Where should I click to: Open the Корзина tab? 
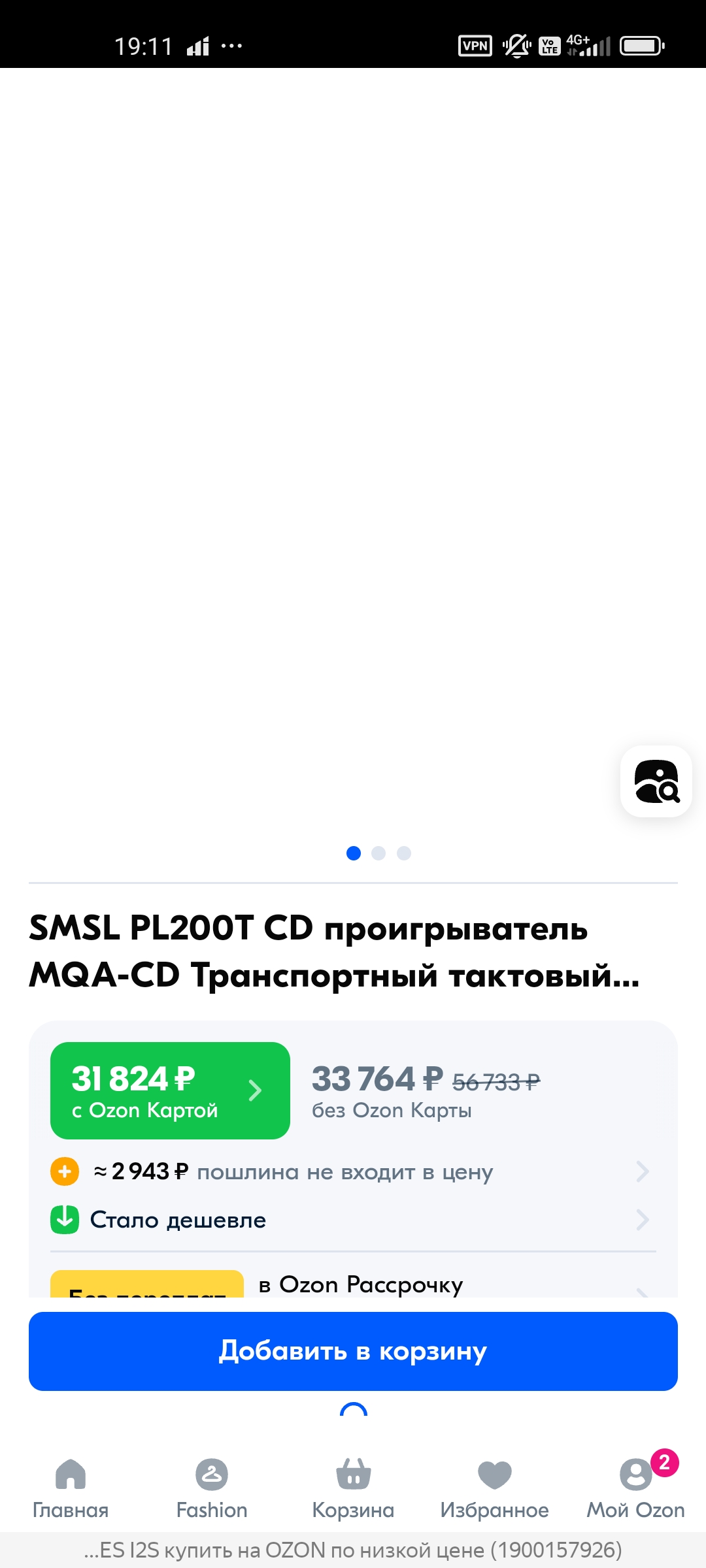[x=353, y=1488]
